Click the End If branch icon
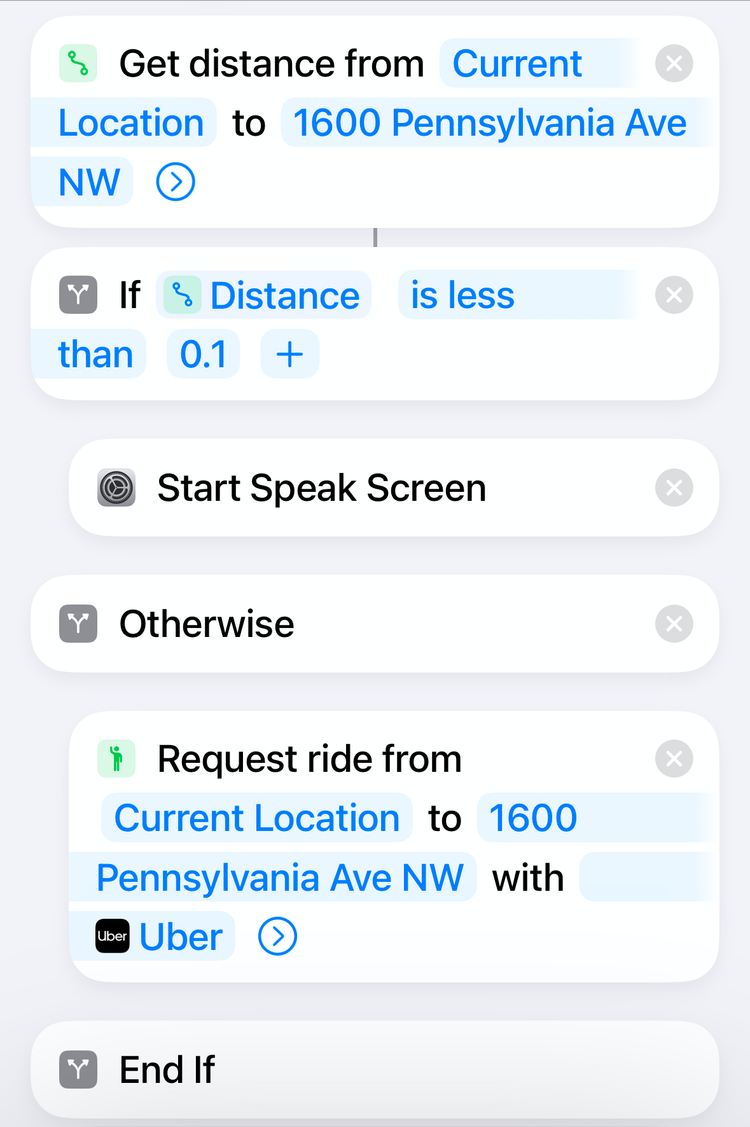Image resolution: width=750 pixels, height=1127 pixels. tap(78, 1069)
